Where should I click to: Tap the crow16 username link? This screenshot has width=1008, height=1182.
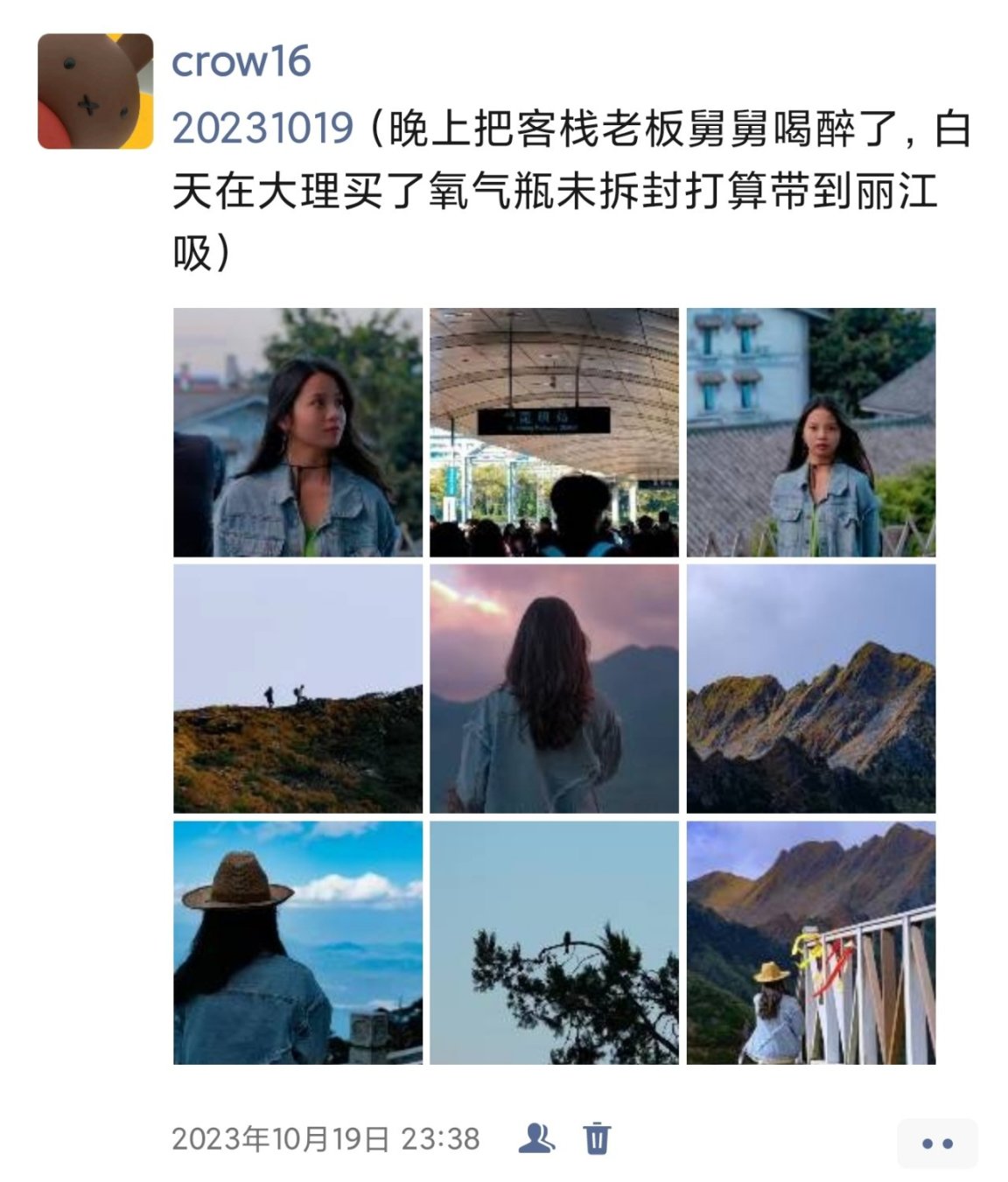[241, 61]
